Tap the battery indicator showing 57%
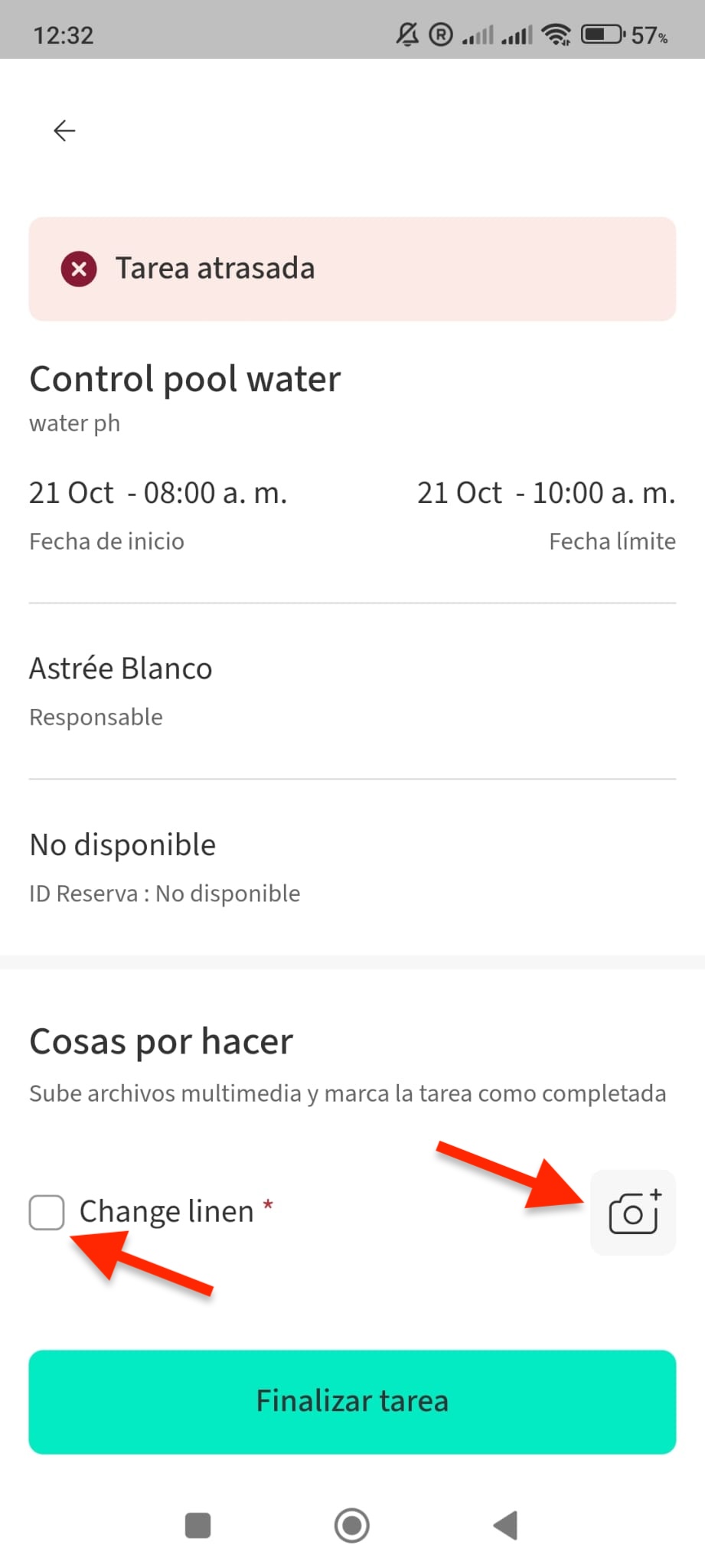 click(x=604, y=34)
